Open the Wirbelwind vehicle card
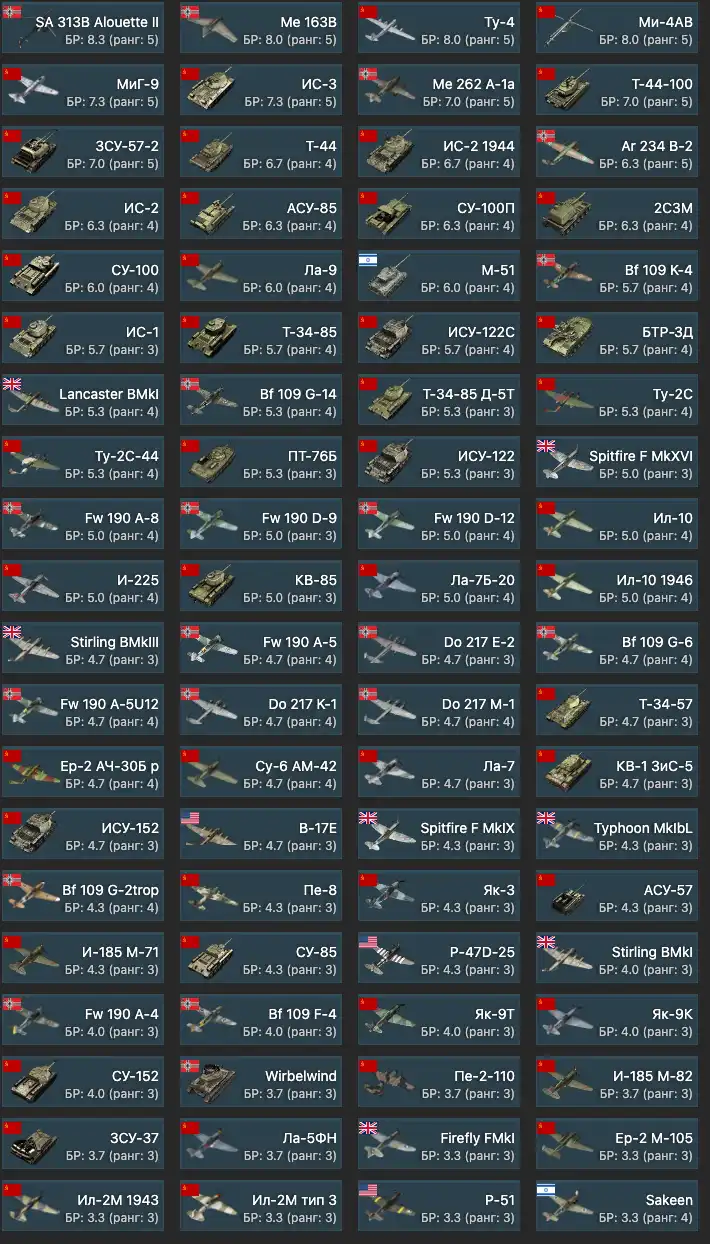Image resolution: width=710 pixels, height=1244 pixels. tap(260, 1082)
